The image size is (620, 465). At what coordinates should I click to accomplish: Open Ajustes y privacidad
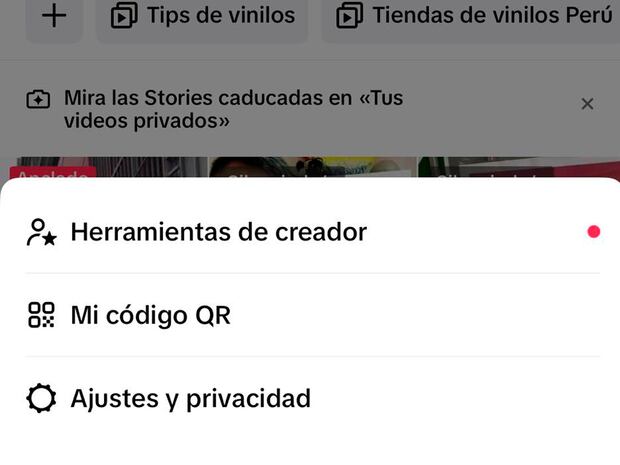[x=190, y=399]
